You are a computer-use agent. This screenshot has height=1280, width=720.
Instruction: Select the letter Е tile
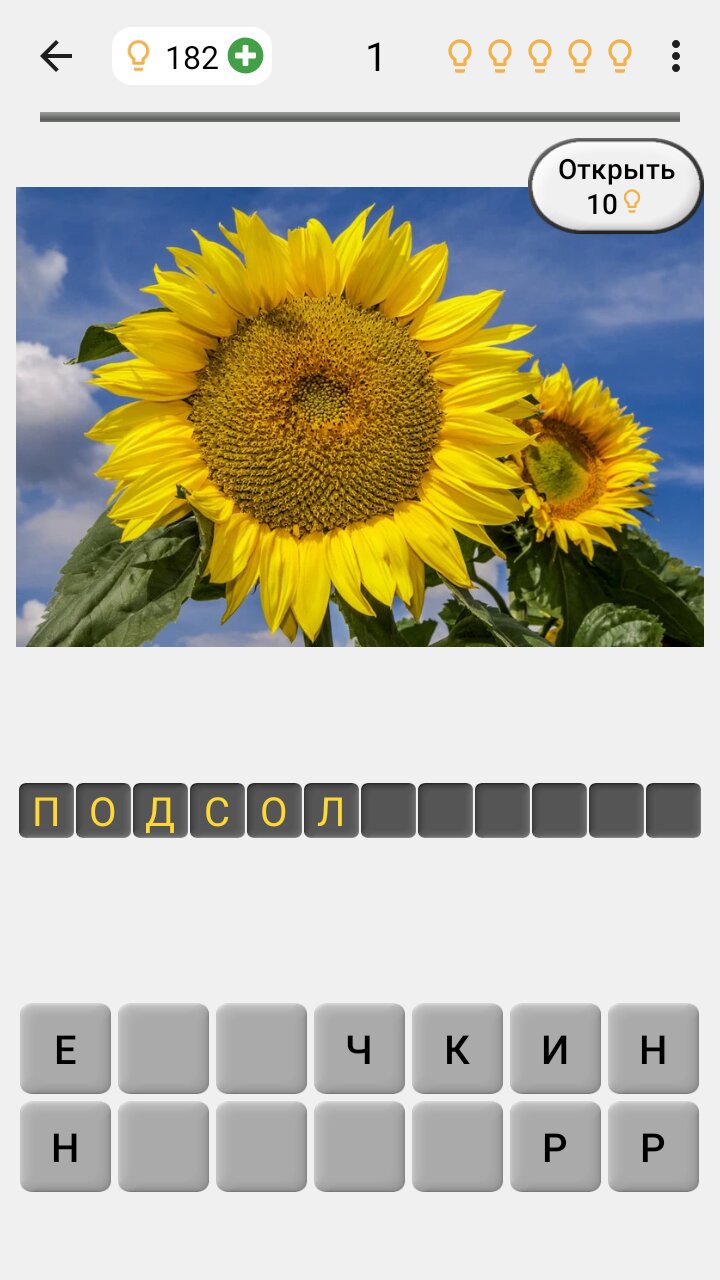tap(65, 1049)
